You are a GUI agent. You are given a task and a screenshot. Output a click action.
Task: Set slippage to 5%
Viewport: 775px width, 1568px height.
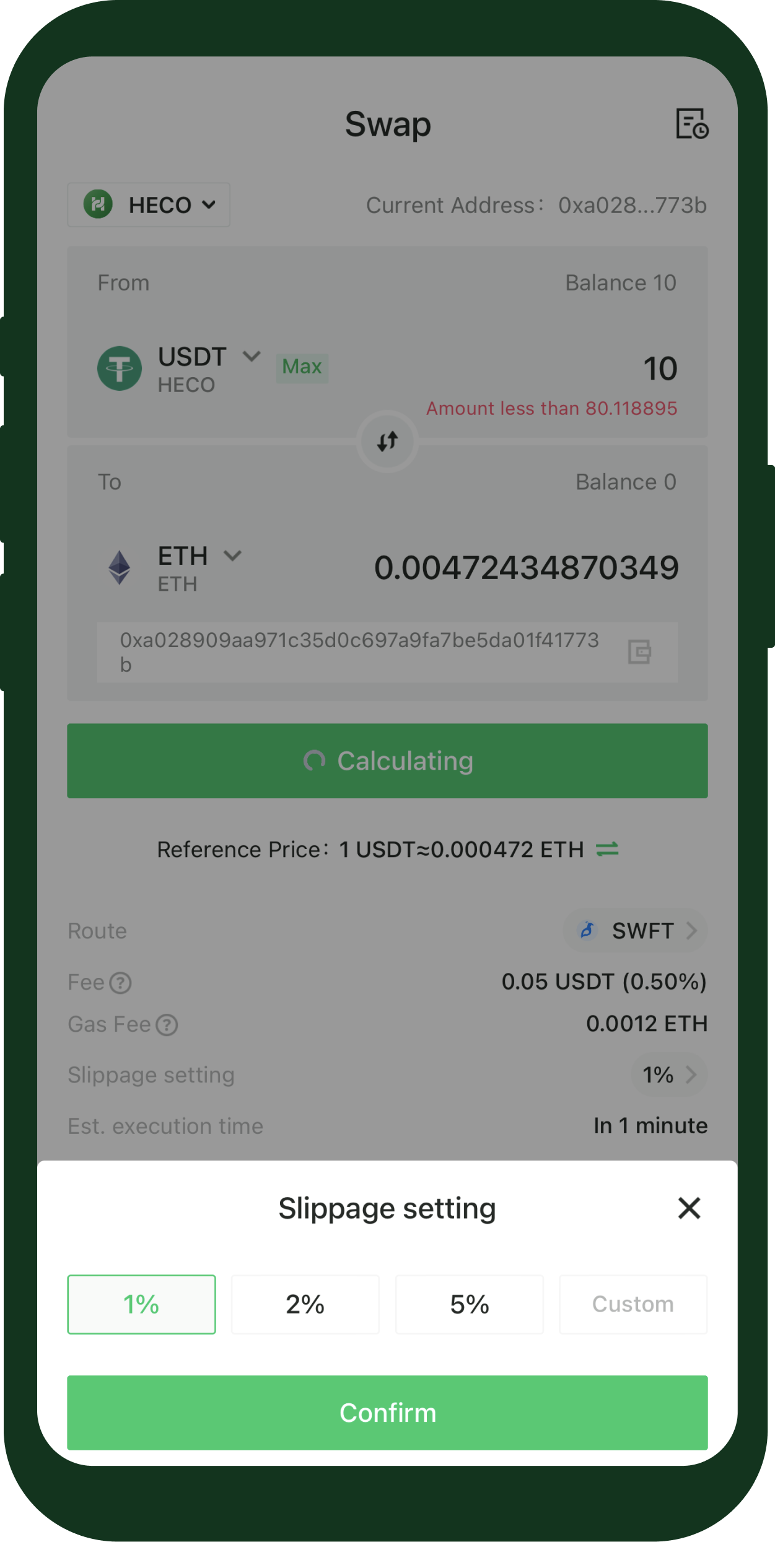click(x=469, y=1304)
